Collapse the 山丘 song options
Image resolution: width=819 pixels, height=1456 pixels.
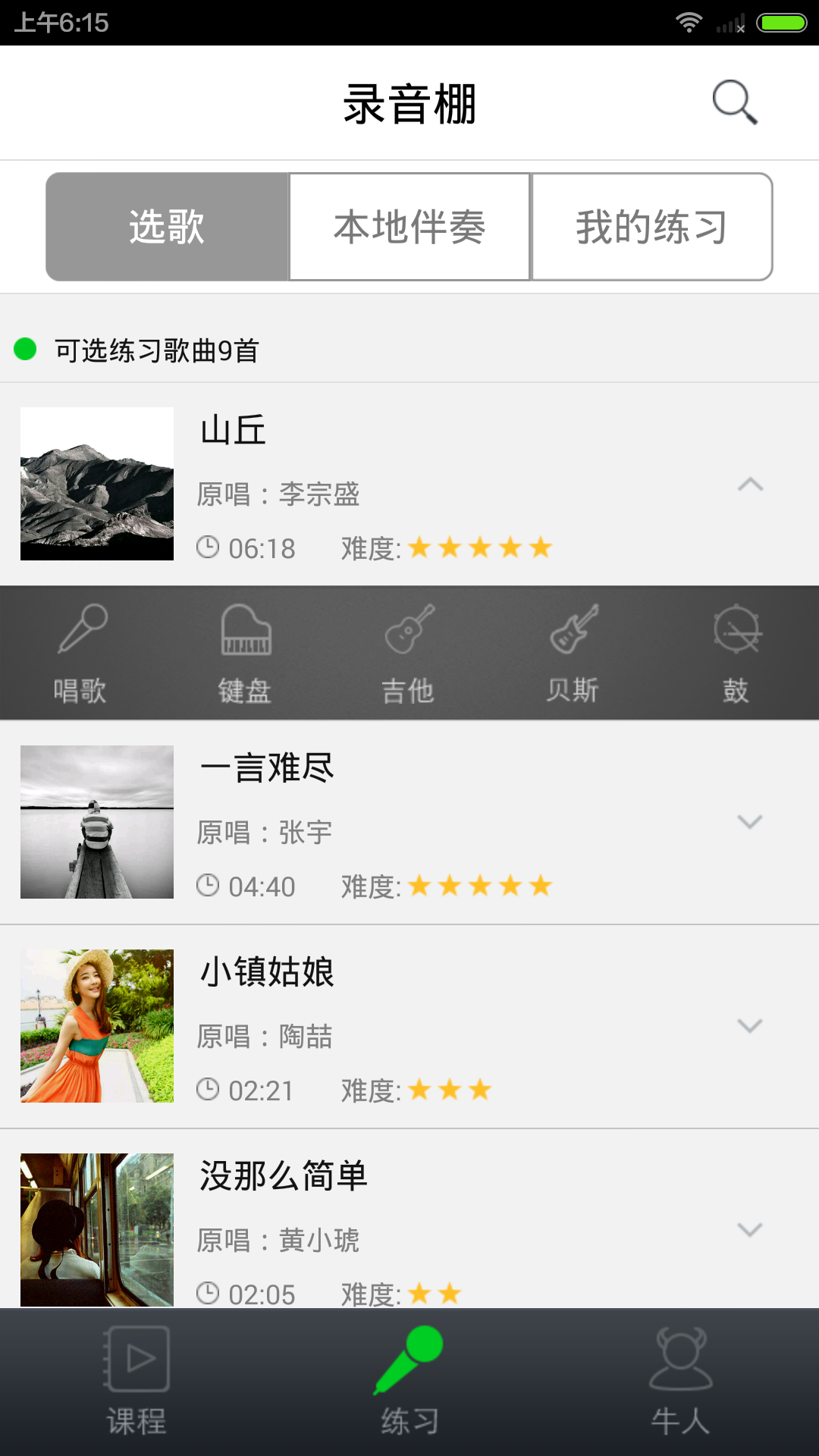(750, 485)
